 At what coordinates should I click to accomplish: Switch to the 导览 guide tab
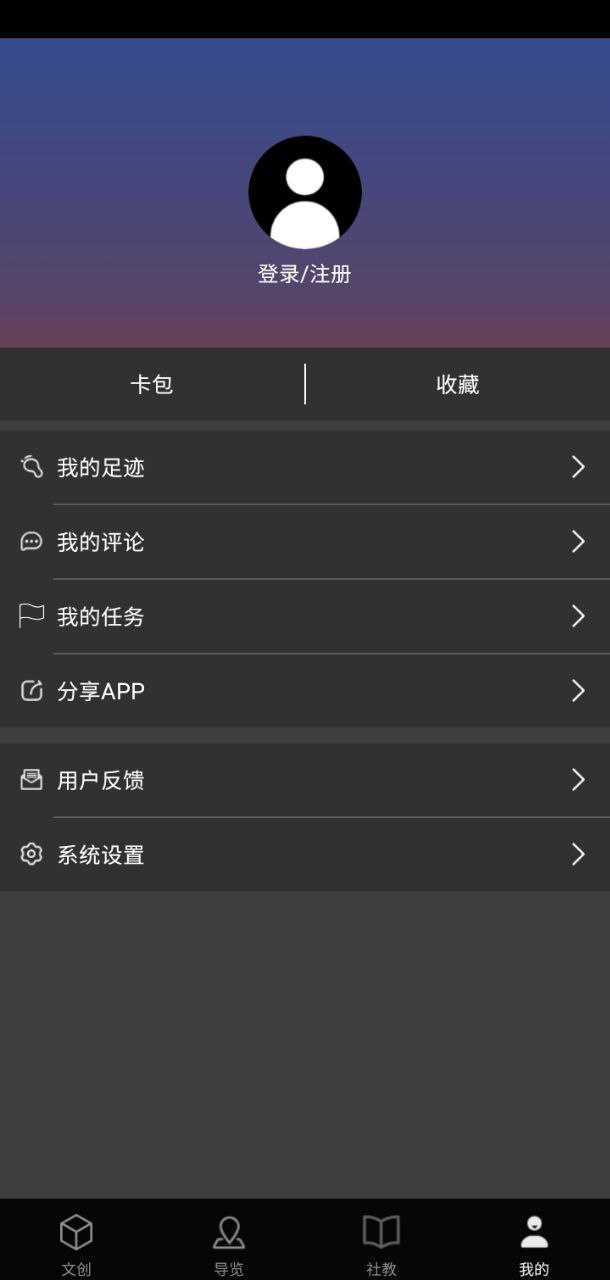pos(229,1243)
